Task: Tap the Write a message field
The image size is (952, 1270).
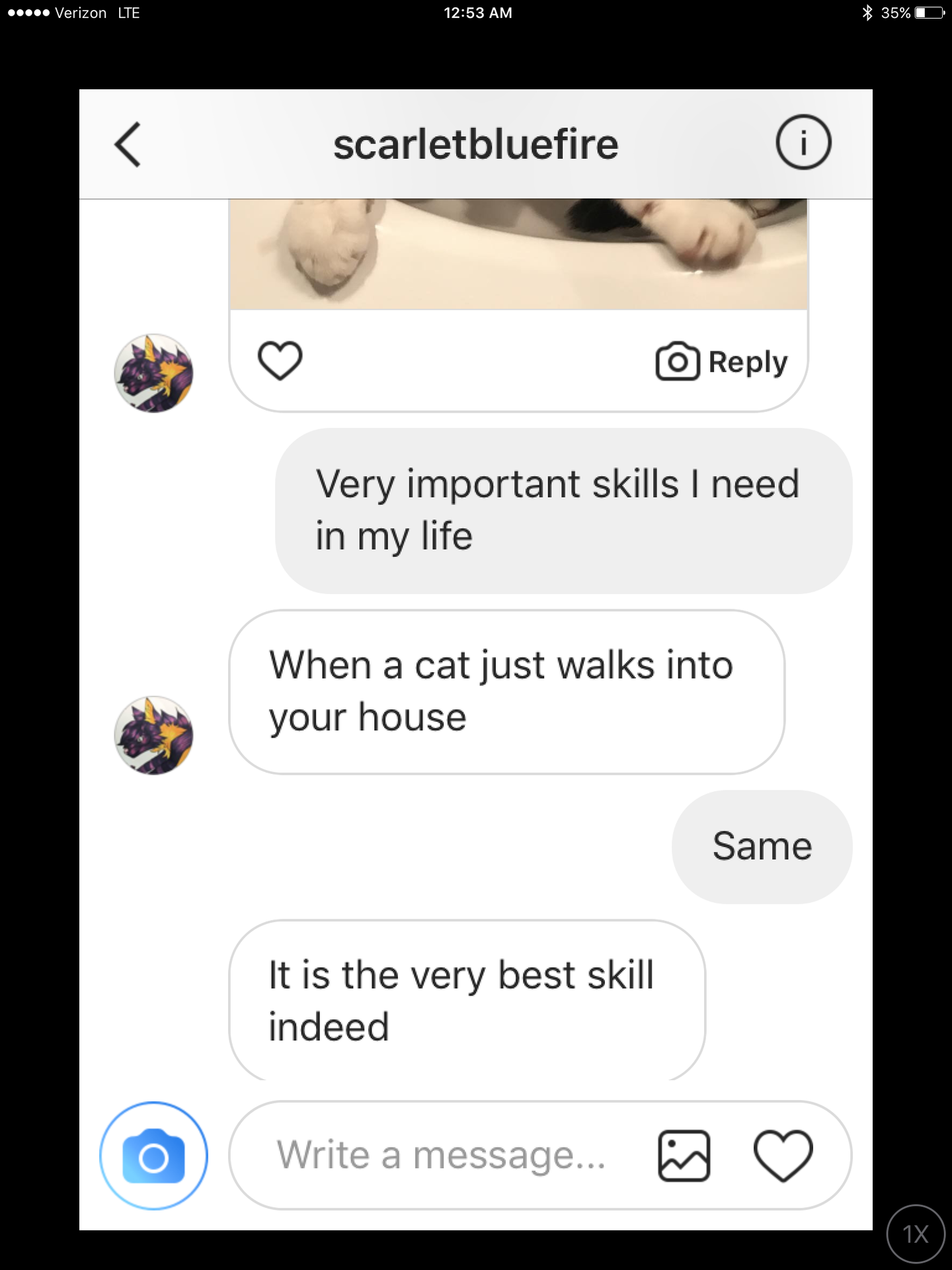Action: 440,1156
